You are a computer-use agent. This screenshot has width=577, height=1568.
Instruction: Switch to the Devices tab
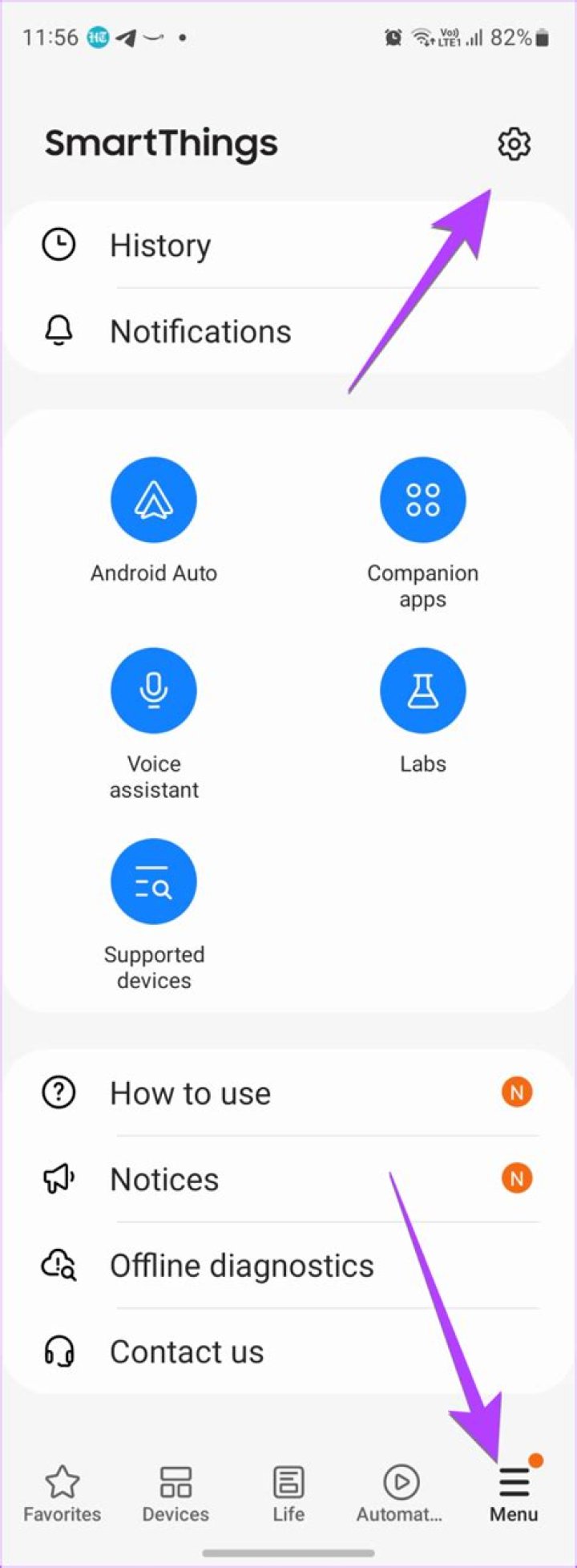[176, 1493]
